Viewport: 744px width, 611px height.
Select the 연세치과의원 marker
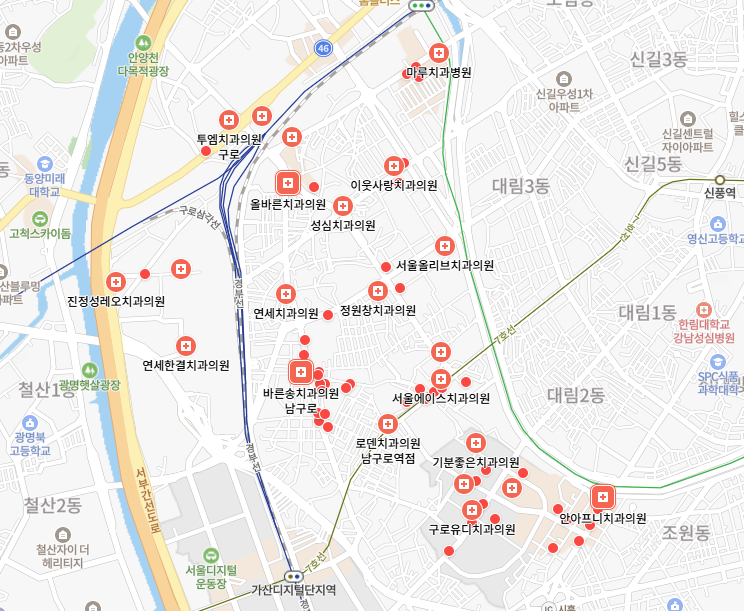pos(286,294)
